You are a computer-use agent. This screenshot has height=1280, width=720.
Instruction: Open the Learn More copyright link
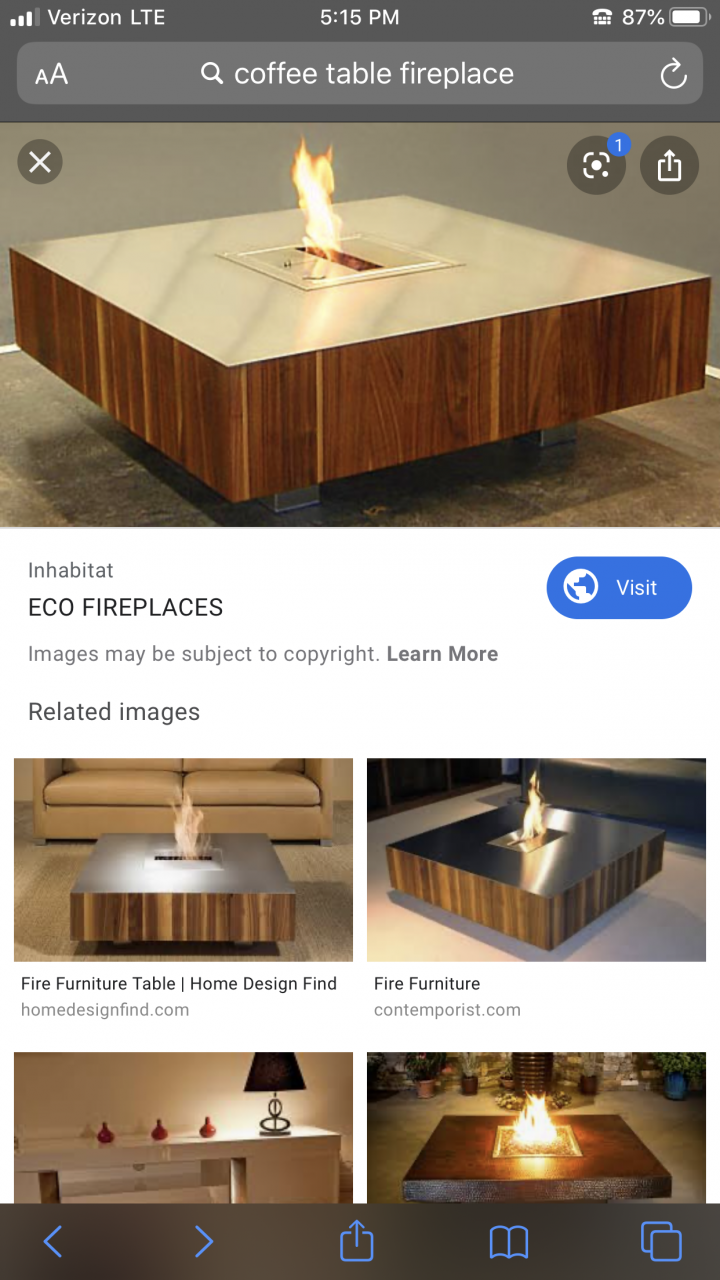pyautogui.click(x=442, y=654)
